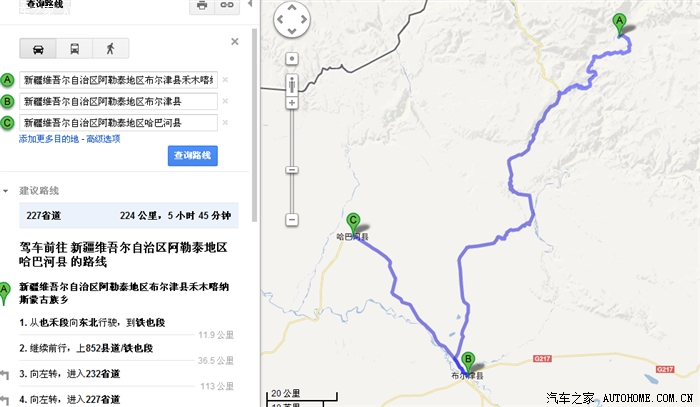Collapse the 建议路线 section
This screenshot has height=407, width=700.
[8, 190]
